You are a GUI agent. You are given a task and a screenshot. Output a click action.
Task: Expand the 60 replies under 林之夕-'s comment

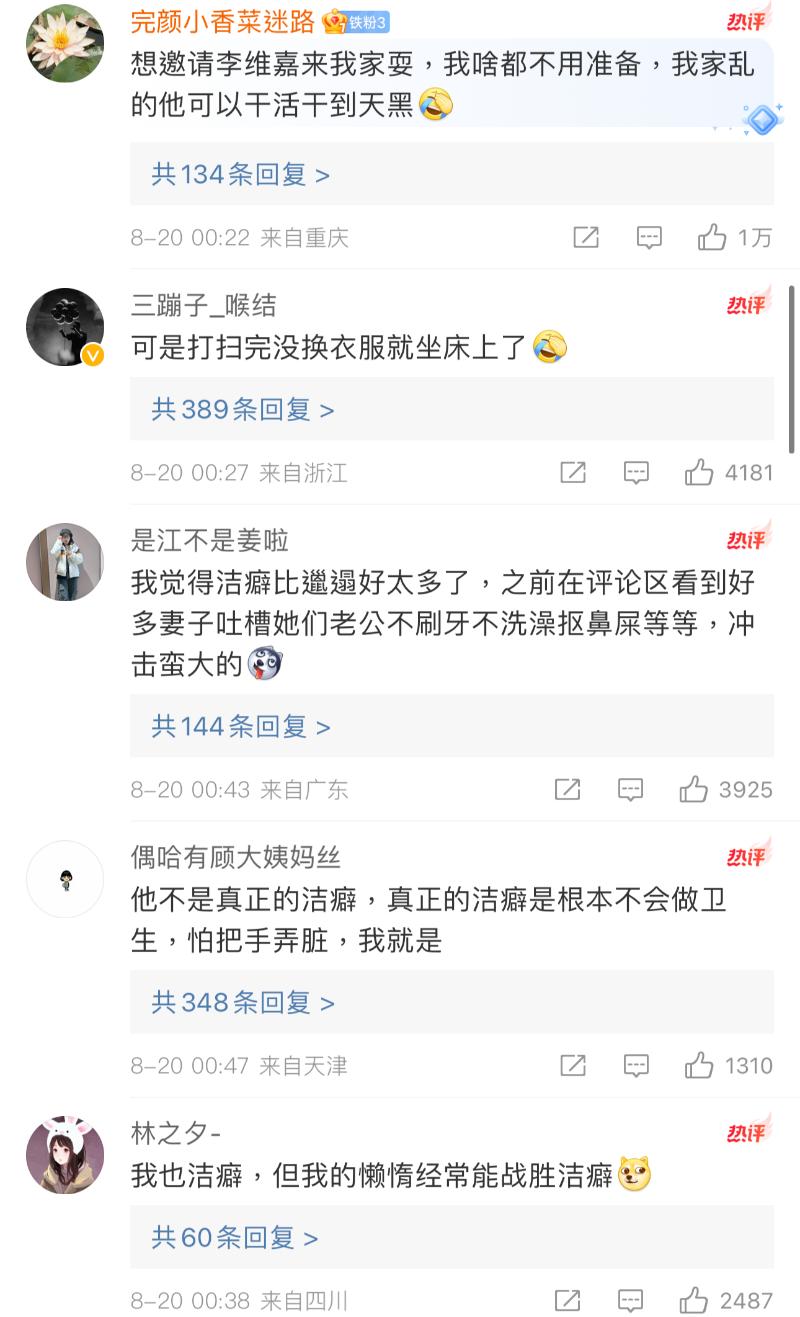(x=235, y=1238)
